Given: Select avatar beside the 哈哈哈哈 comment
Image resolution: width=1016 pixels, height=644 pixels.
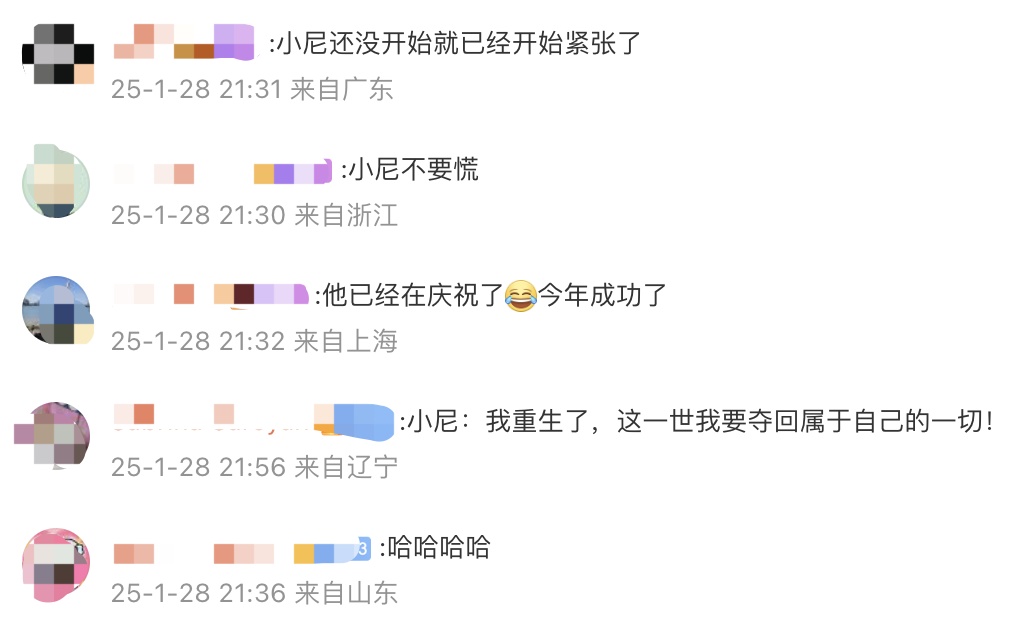Looking at the screenshot, I should click(57, 564).
